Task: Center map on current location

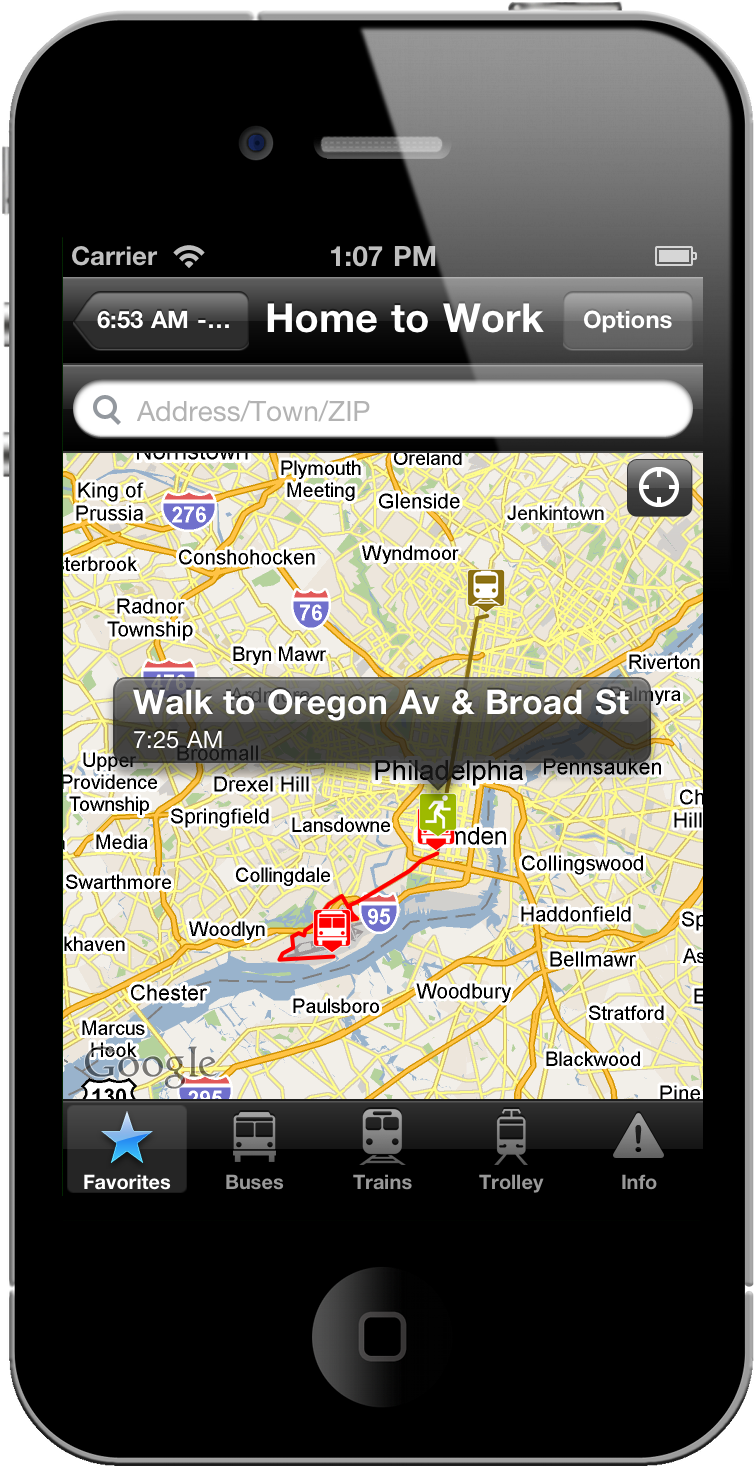Action: point(659,488)
